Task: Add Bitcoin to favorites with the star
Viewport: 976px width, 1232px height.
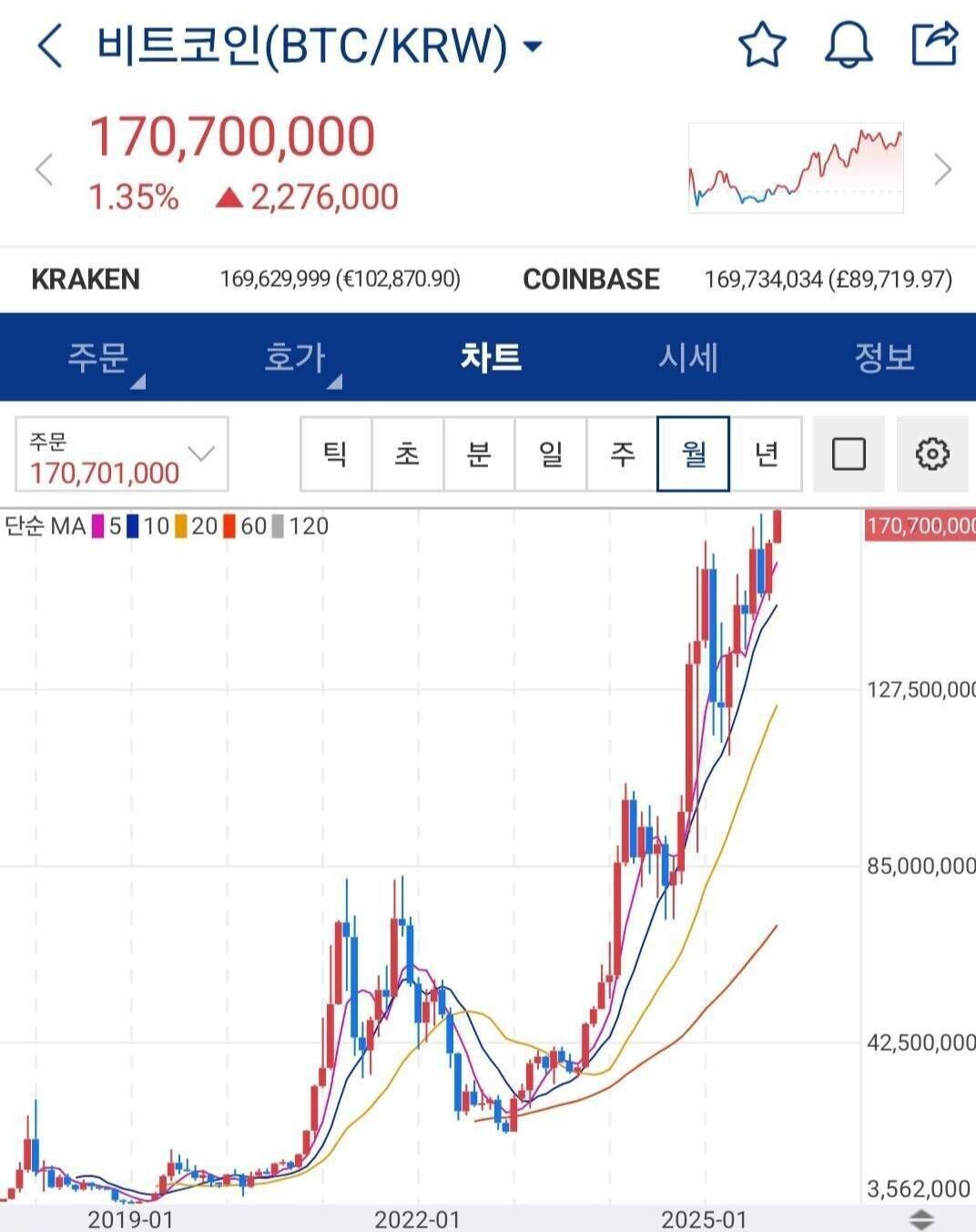Action: coord(761,46)
